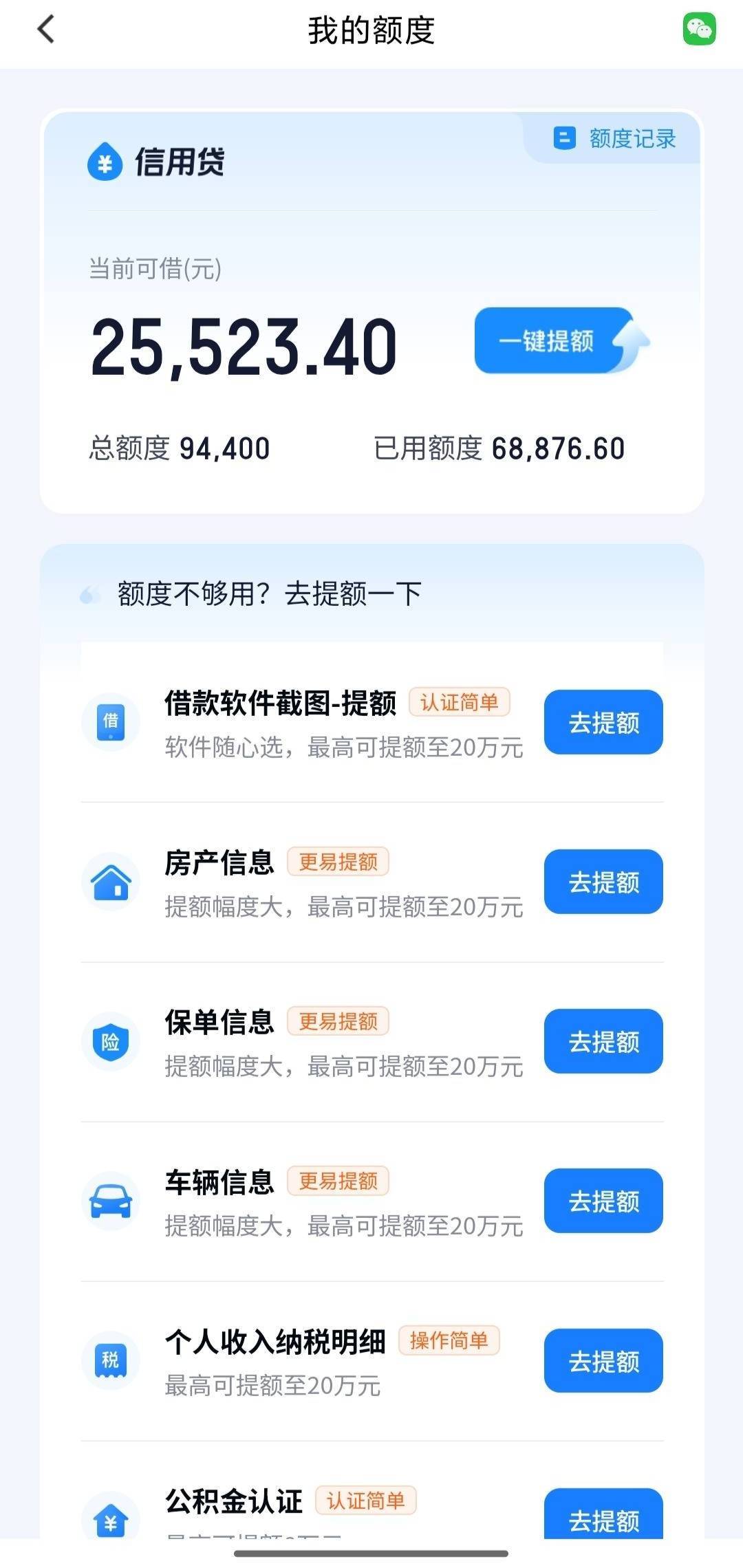
Task: Open 额度记录 records
Action: tap(615, 139)
